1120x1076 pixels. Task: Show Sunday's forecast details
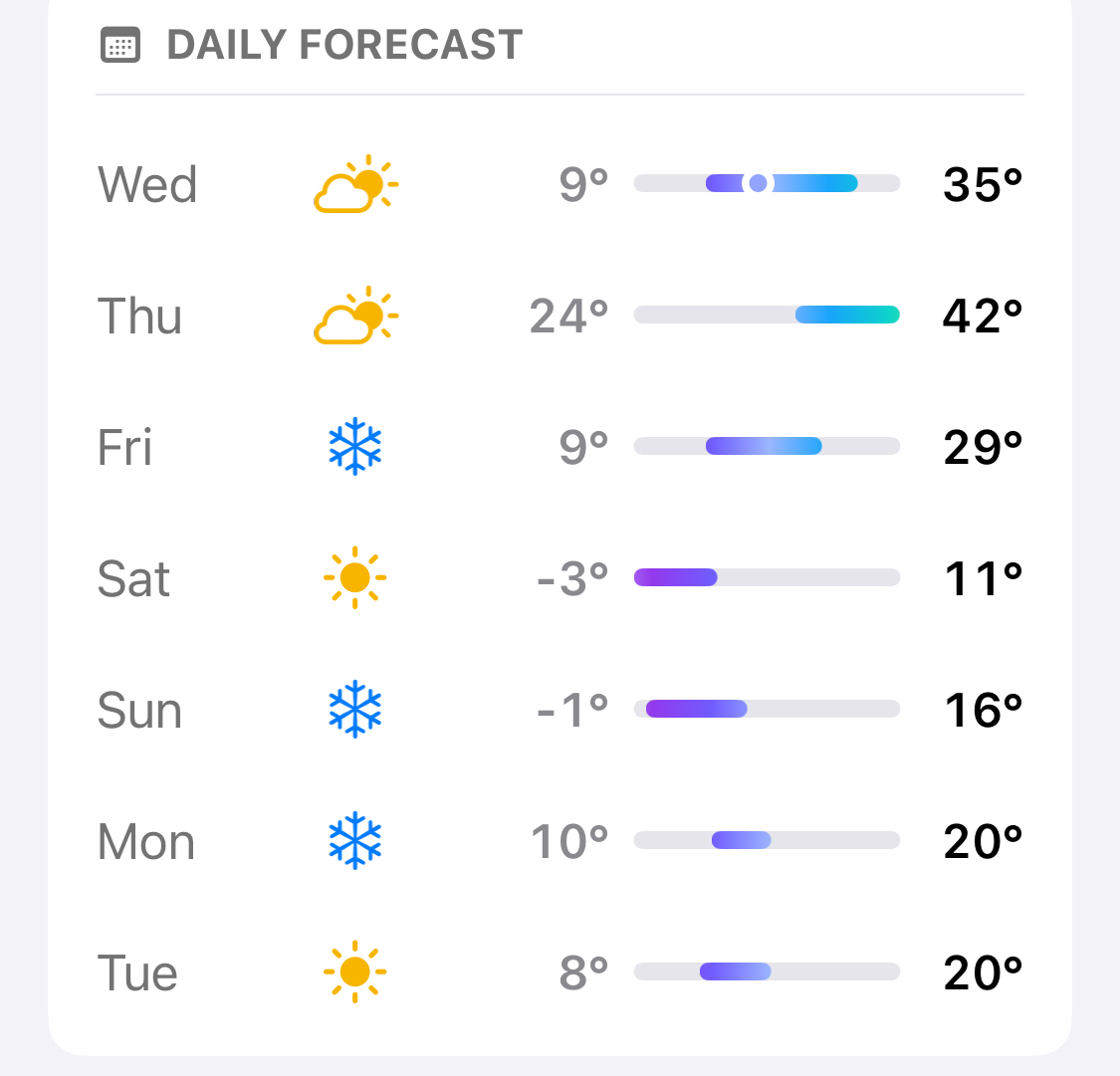click(x=560, y=710)
